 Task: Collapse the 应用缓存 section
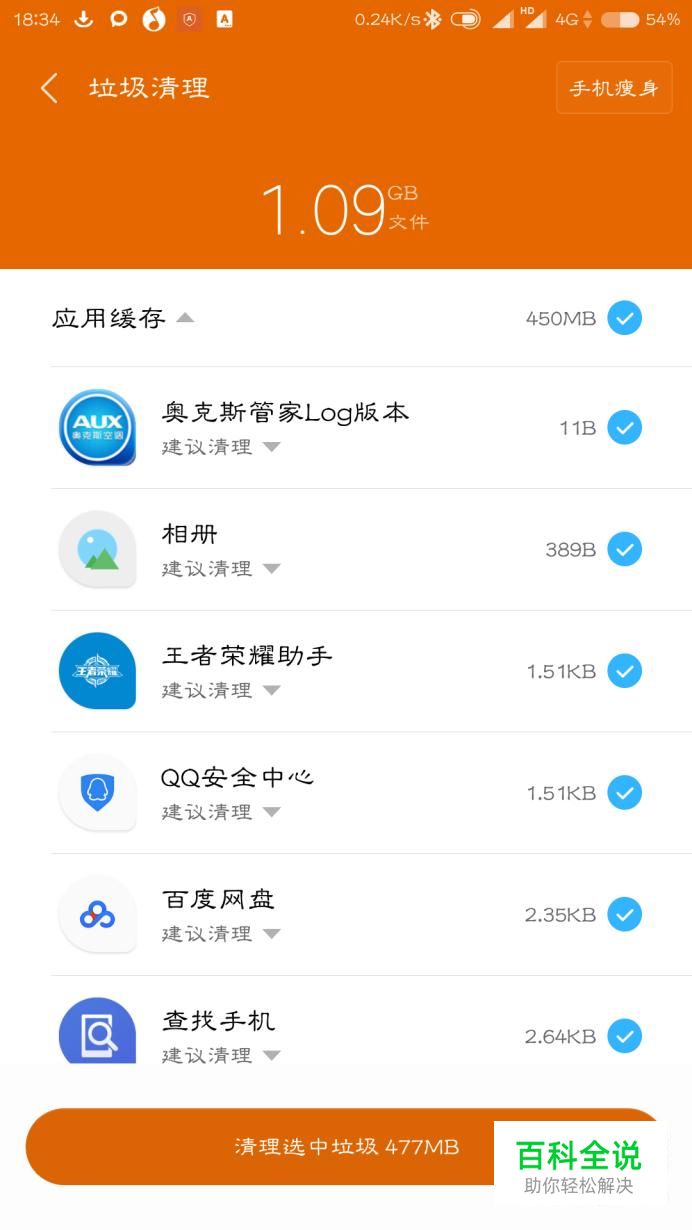(x=185, y=318)
